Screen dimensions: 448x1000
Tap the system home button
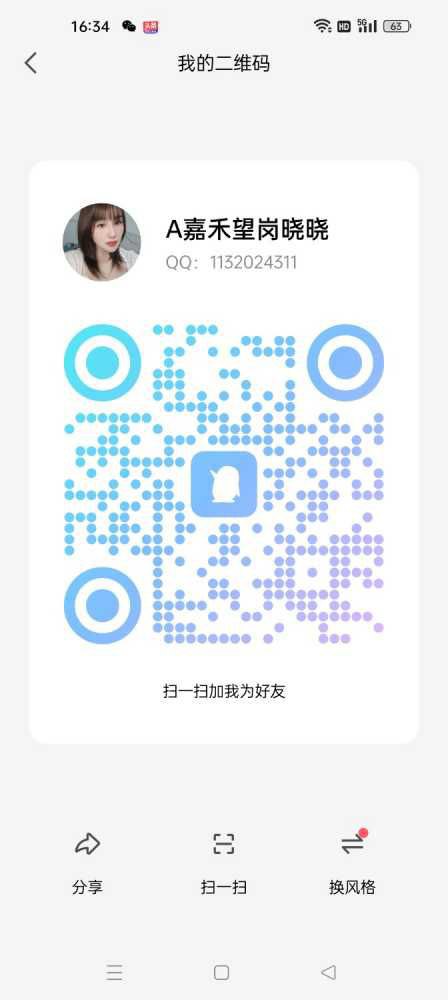221,973
